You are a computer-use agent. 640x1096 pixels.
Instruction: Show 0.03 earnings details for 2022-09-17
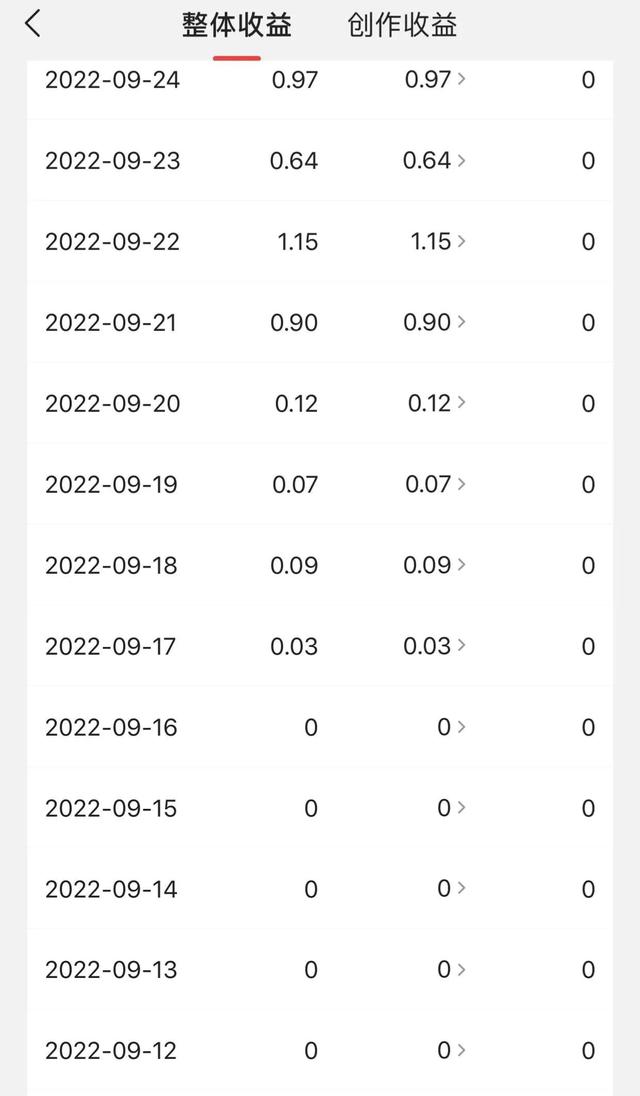[436, 646]
